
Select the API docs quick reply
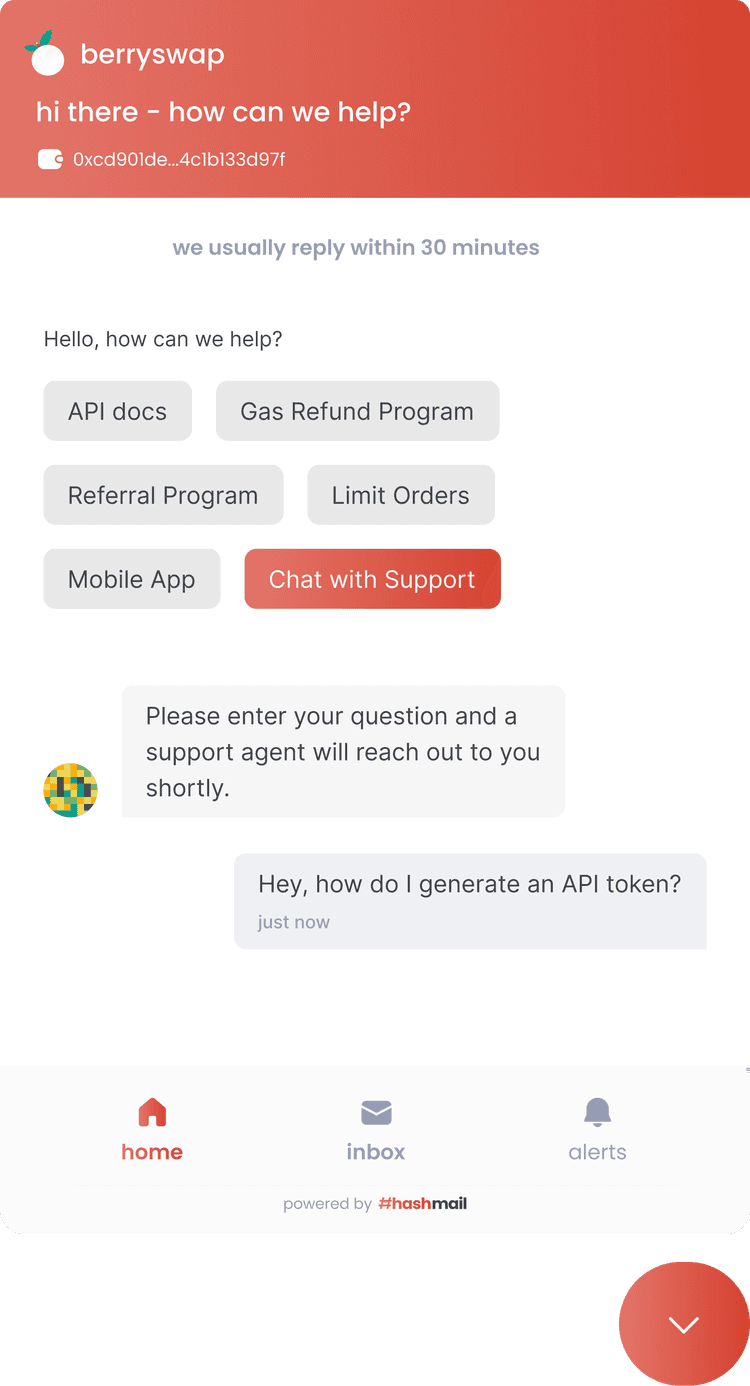(x=117, y=411)
